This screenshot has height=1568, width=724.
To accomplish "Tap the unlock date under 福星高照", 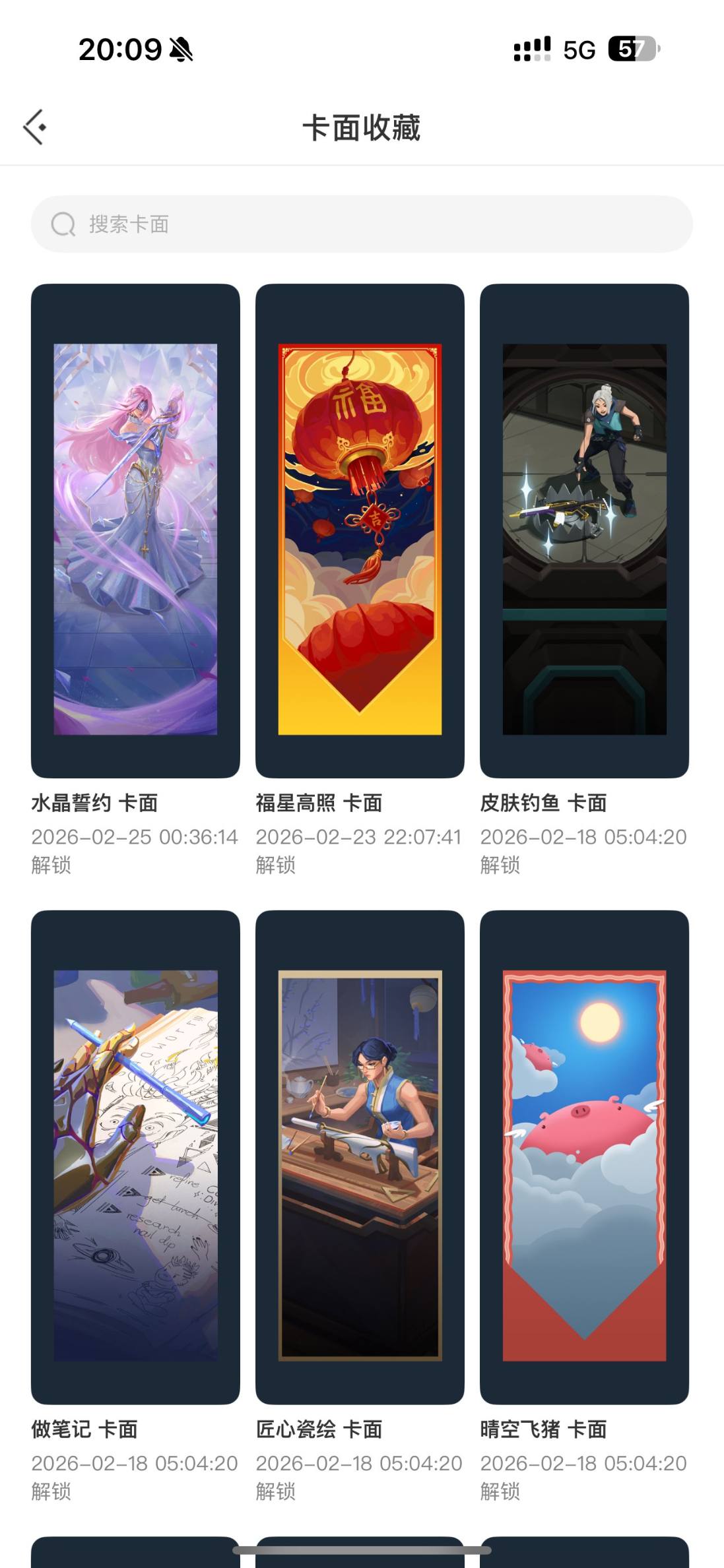I will tap(358, 850).
